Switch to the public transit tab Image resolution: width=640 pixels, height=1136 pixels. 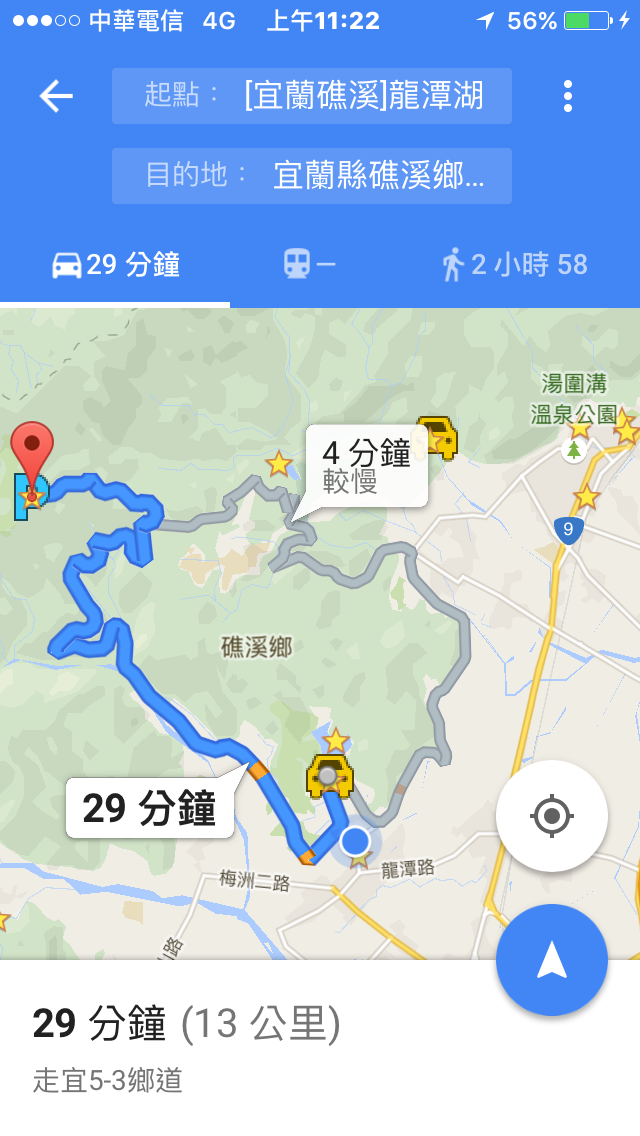(x=309, y=265)
